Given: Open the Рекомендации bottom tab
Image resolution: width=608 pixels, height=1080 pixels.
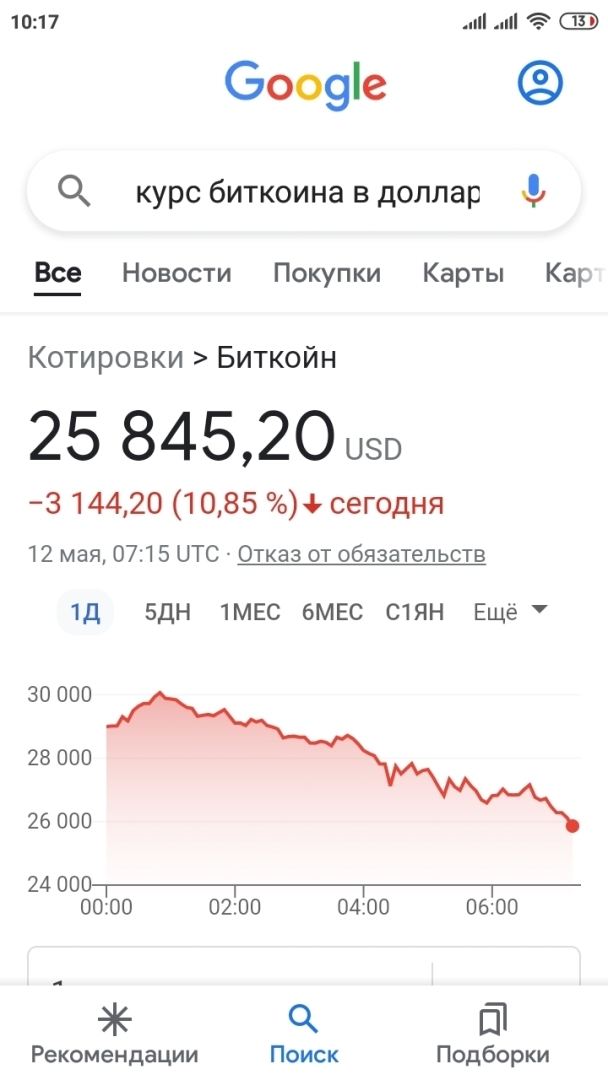Looking at the screenshot, I should pyautogui.click(x=114, y=1034).
